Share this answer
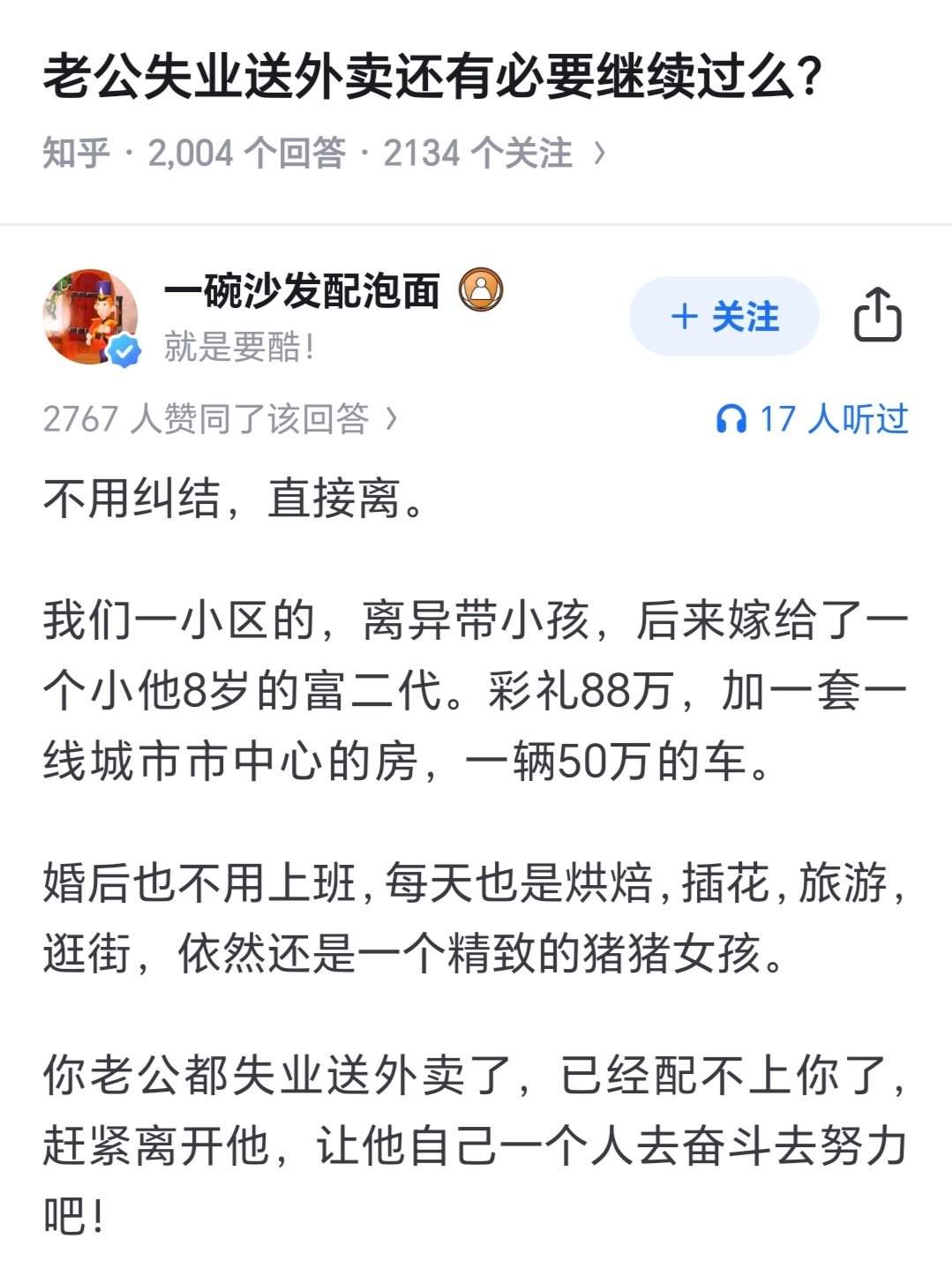This screenshot has height=1276, width=952. pyautogui.click(x=877, y=315)
